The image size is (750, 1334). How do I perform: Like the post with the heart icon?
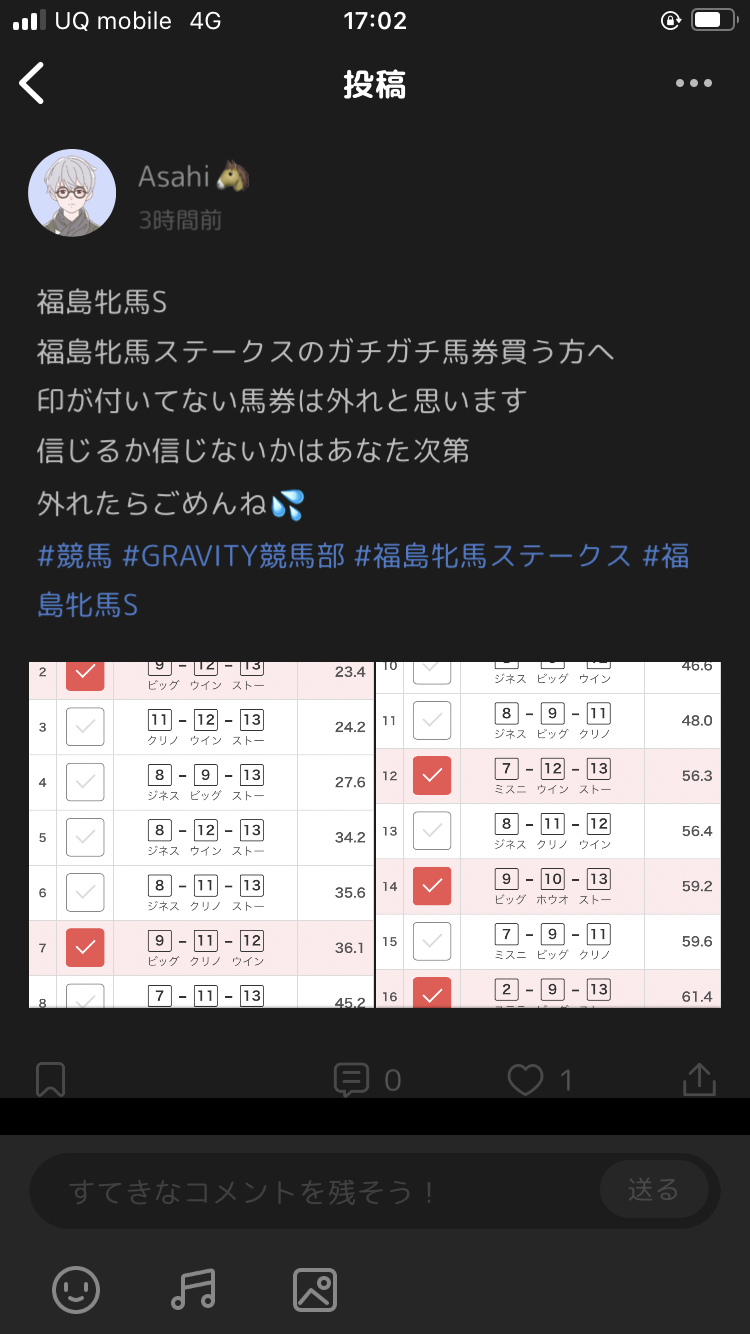click(540, 1080)
